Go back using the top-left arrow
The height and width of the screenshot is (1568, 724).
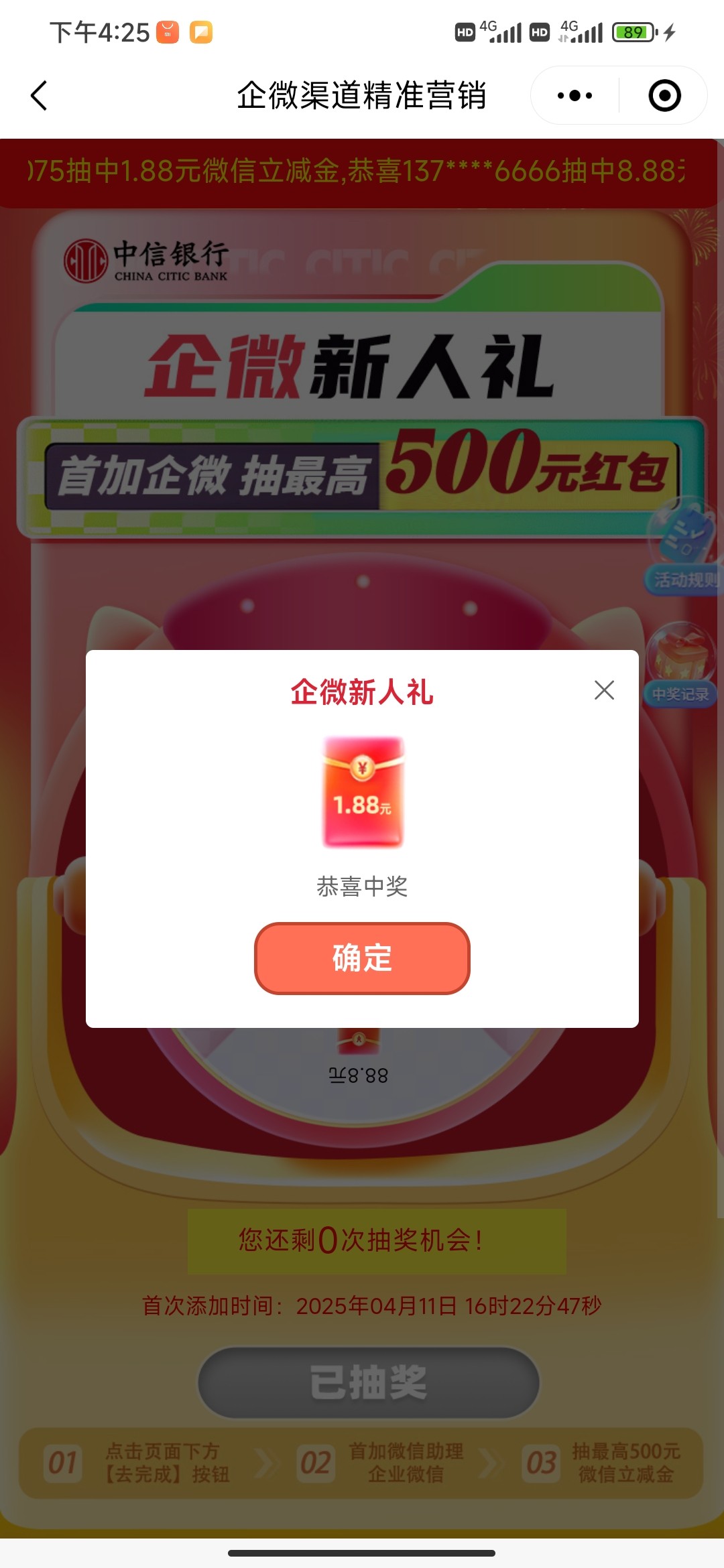40,95
